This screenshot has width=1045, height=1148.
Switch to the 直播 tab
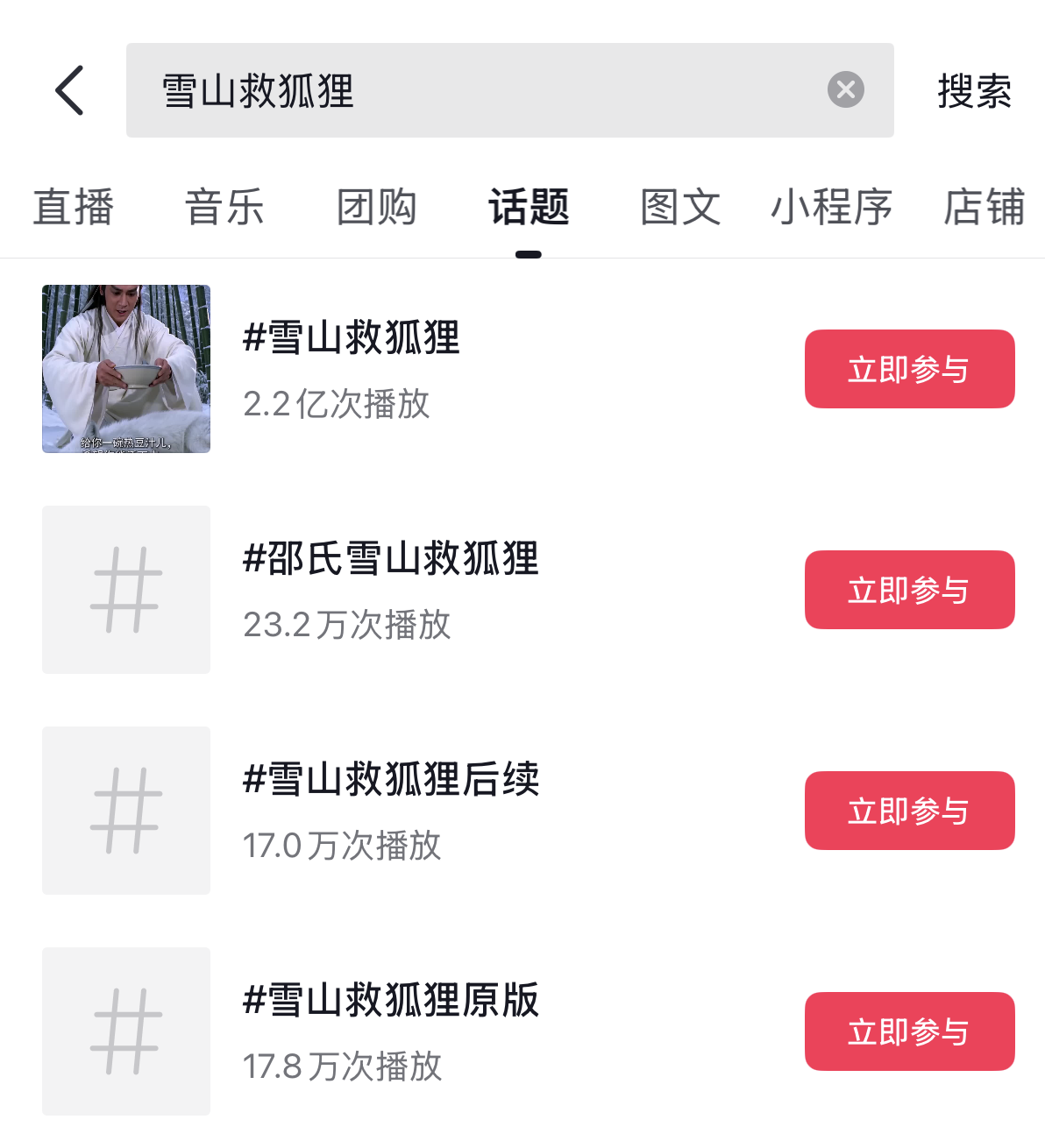pos(74,208)
